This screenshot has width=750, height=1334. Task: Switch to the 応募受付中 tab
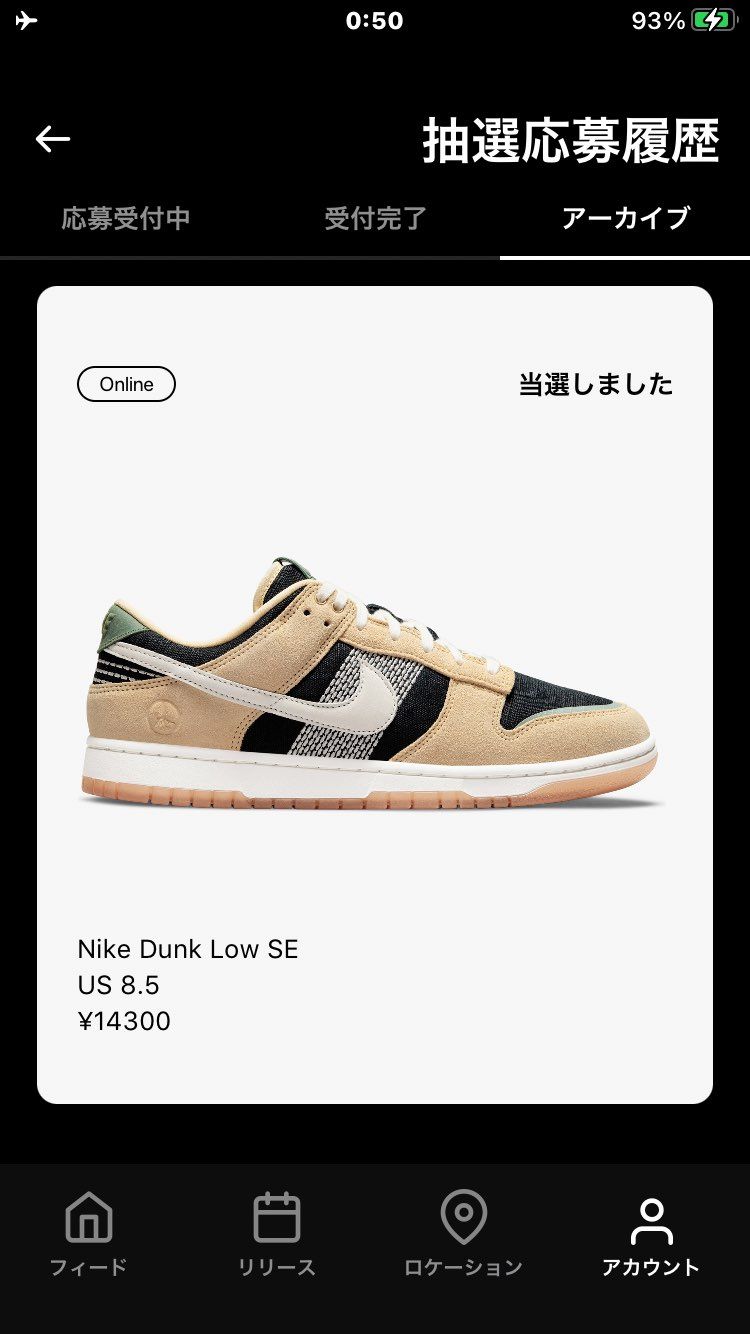coord(125,218)
